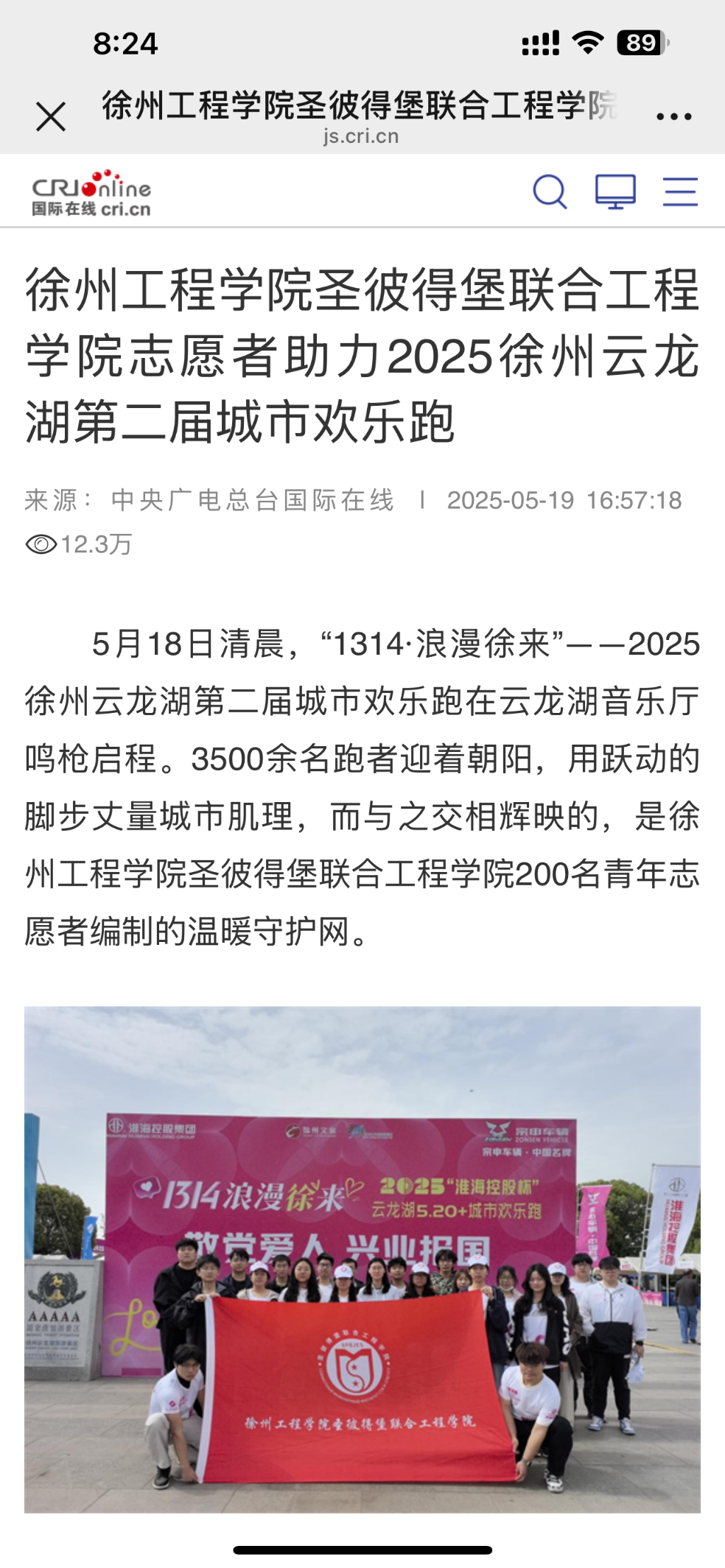Screen dimensions: 725x1568
Task: Open the site search magnifier
Action: coord(550,192)
